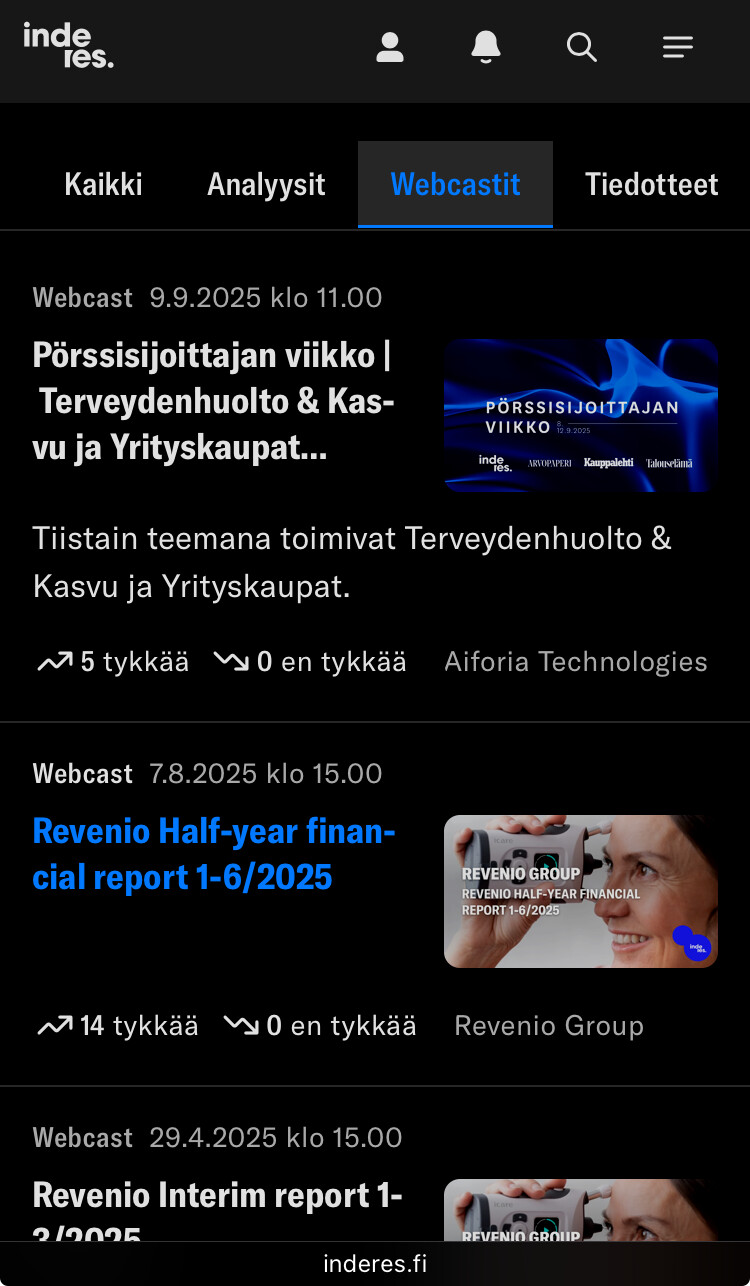The image size is (750, 1286).
Task: Switch to the Kaikki tab
Action: coord(103,185)
